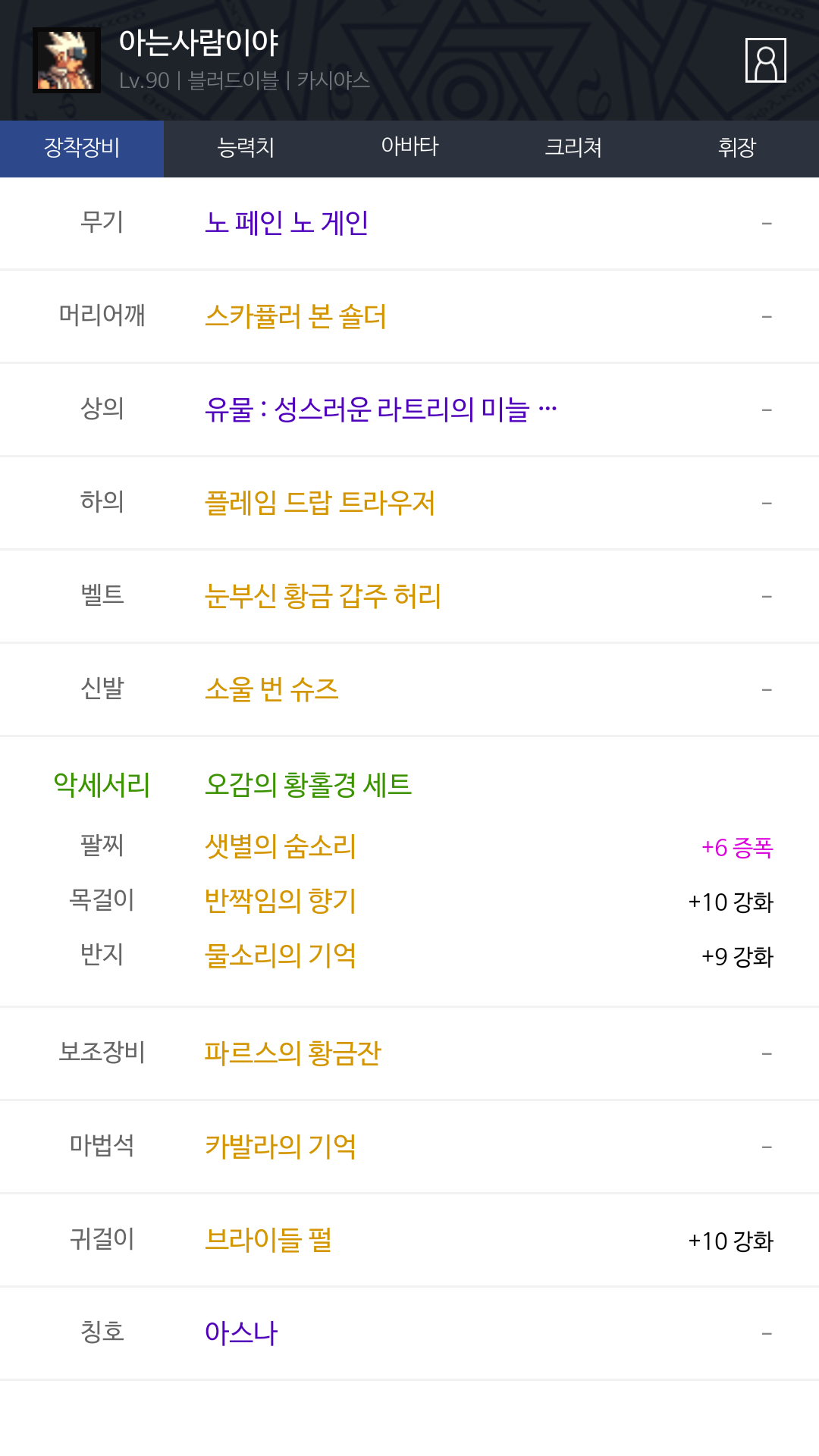
Task: Open earring 브라이들 펄
Action: tap(268, 1240)
